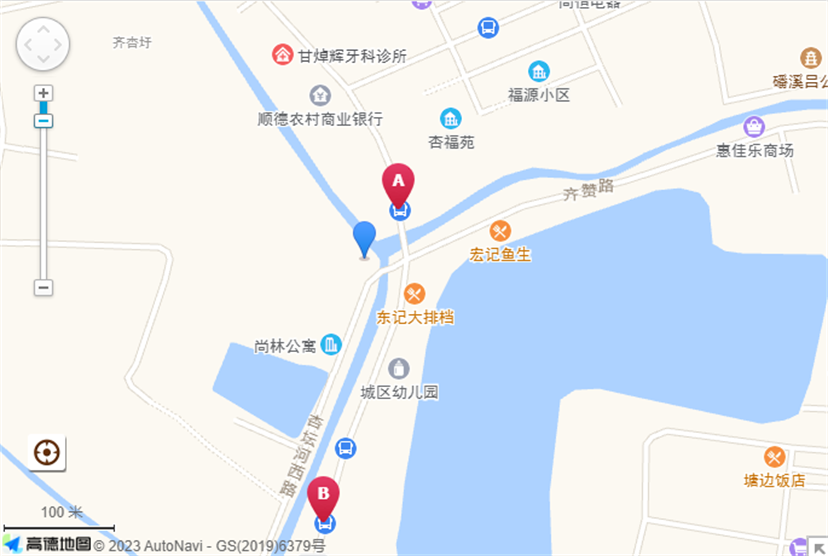The width and height of the screenshot is (828, 556).
Task: Open 宏记鱼生 restaurant marker
Action: 500,231
